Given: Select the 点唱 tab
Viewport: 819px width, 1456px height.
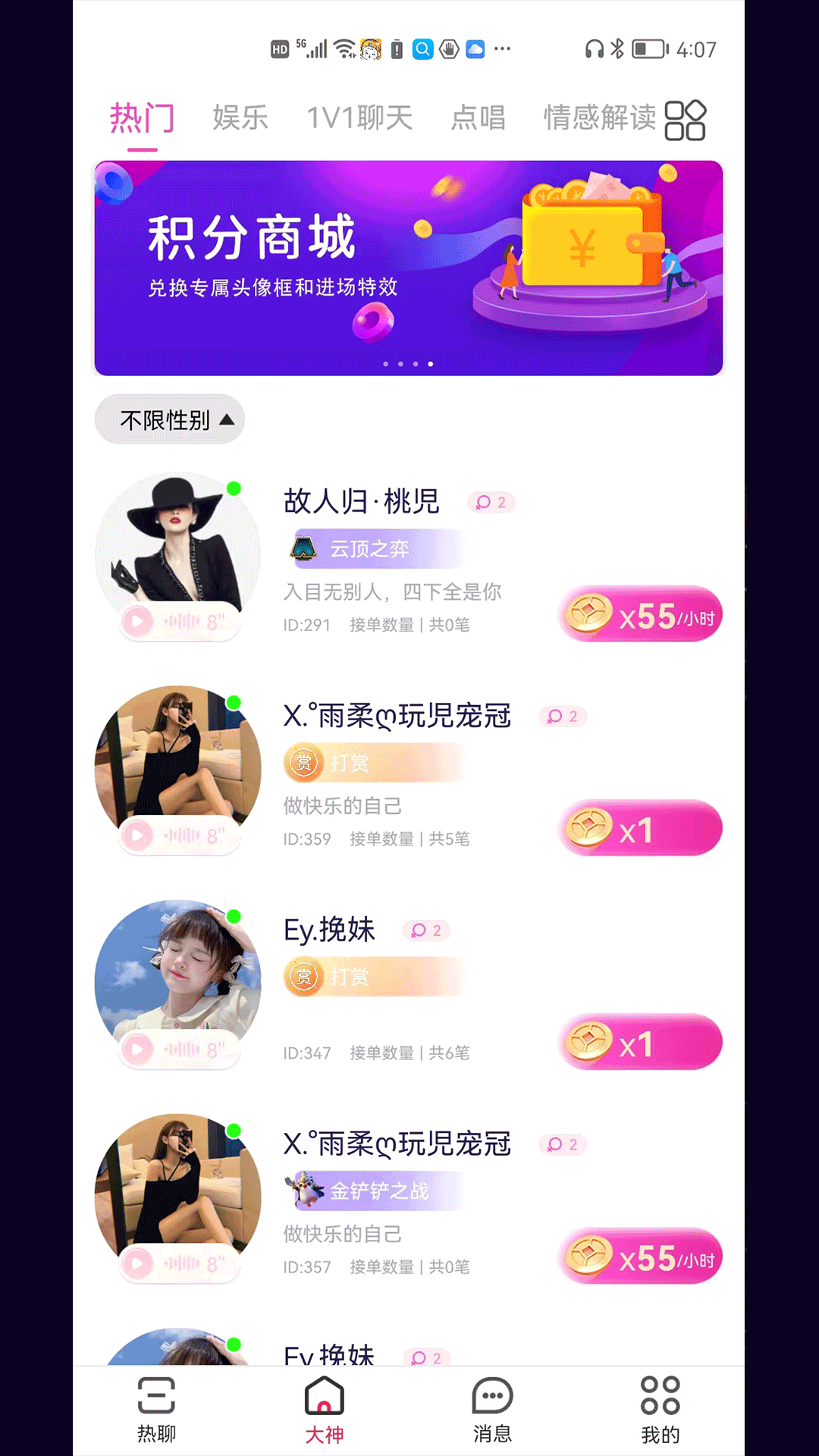Looking at the screenshot, I should coord(478,118).
